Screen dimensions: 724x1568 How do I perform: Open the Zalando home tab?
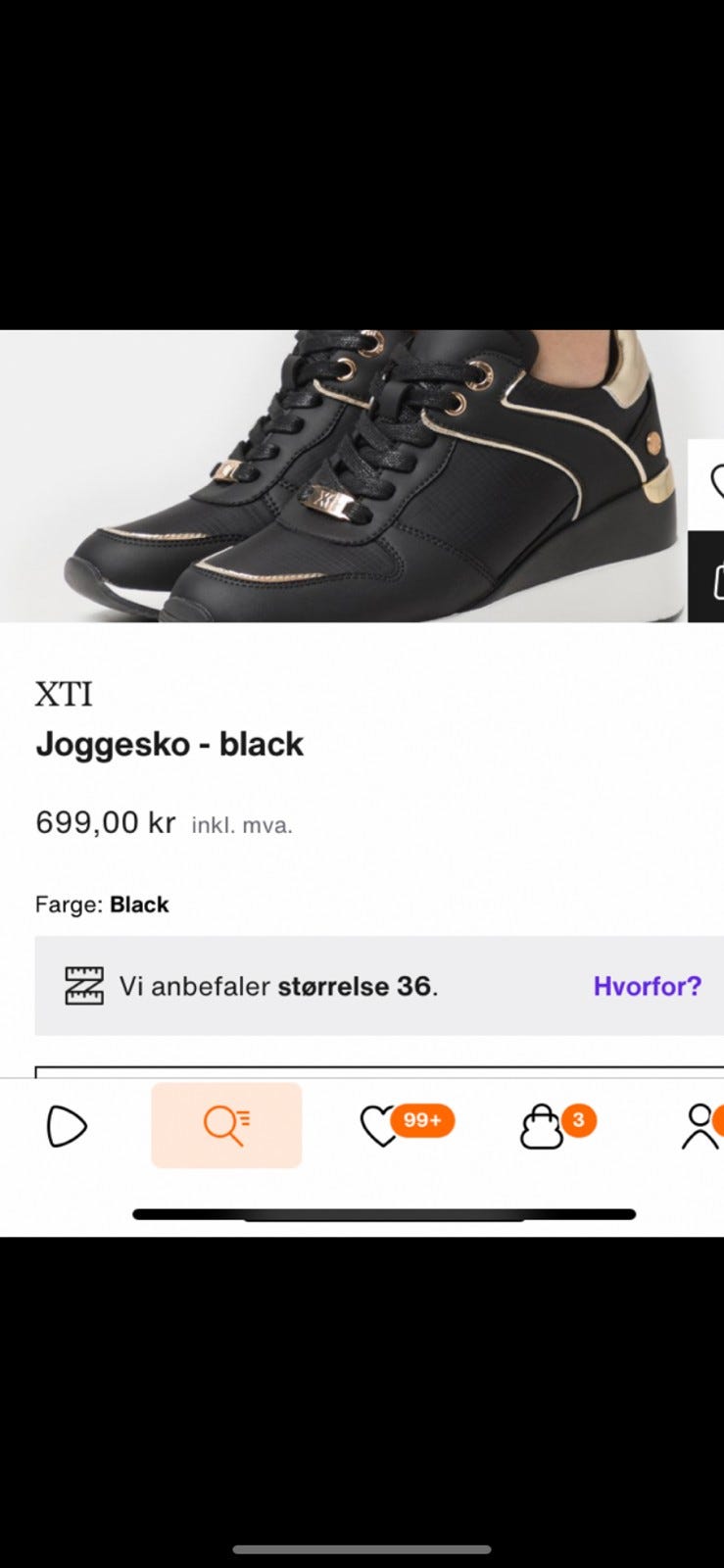point(67,1127)
